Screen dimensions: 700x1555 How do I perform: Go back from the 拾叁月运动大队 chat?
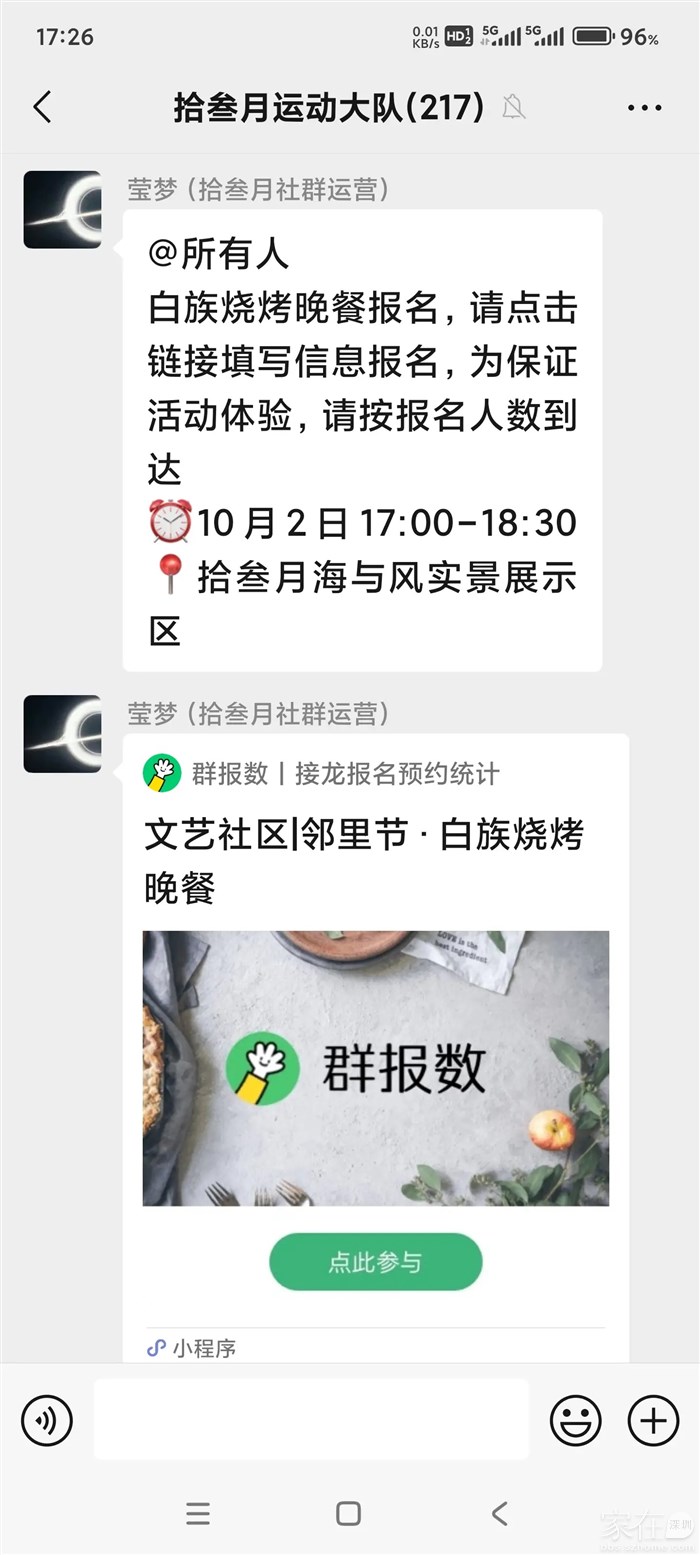(42, 107)
